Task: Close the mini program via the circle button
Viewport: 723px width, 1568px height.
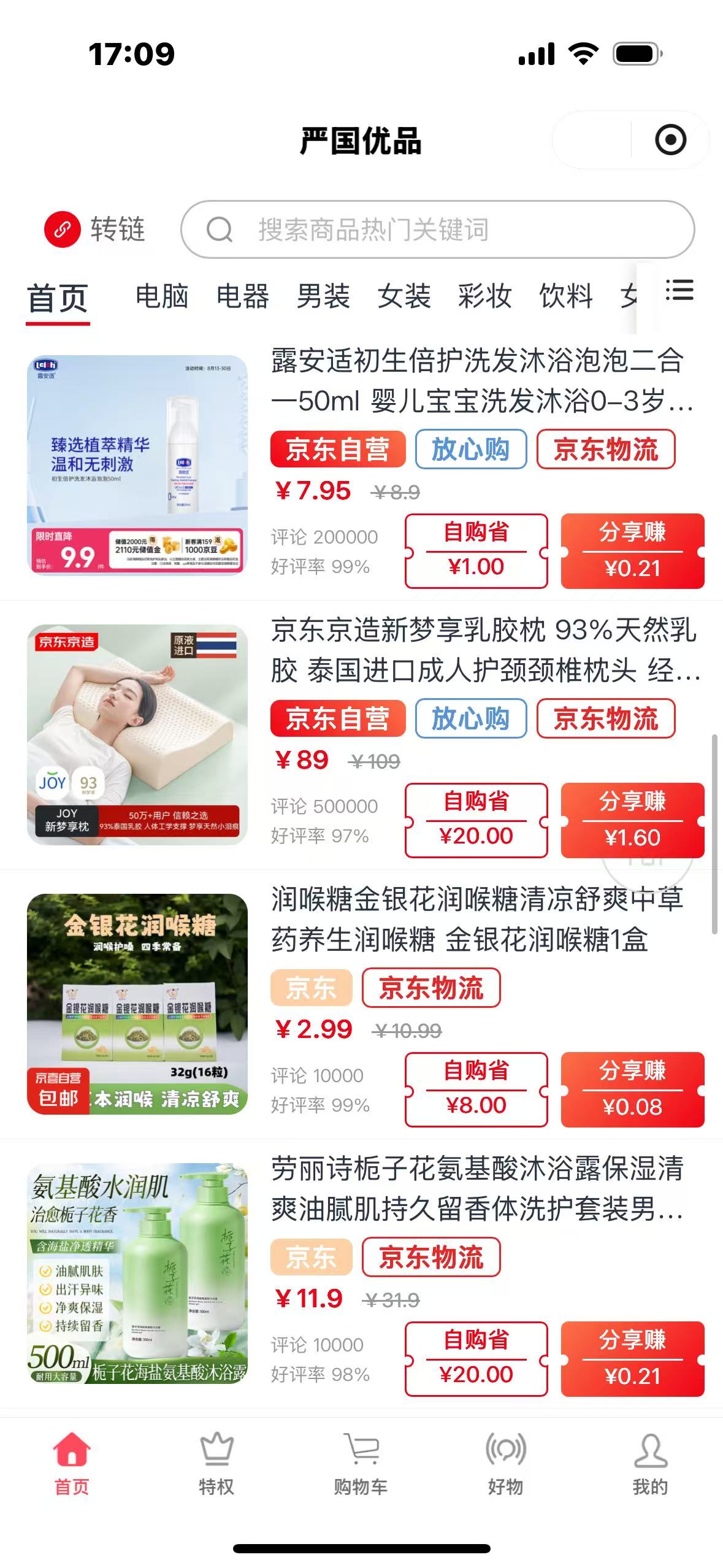Action: [x=670, y=140]
